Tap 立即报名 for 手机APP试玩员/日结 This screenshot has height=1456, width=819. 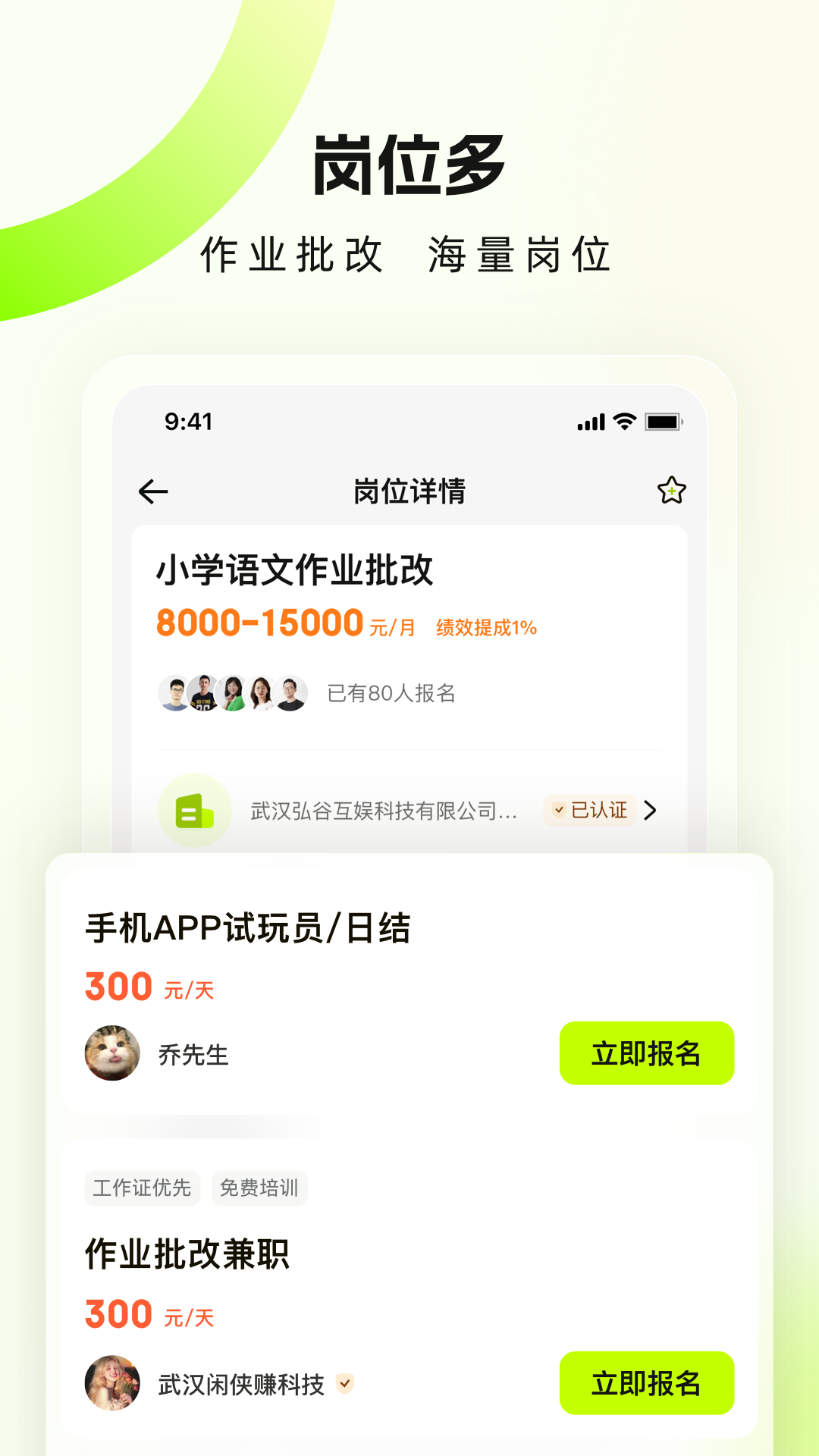click(646, 1053)
